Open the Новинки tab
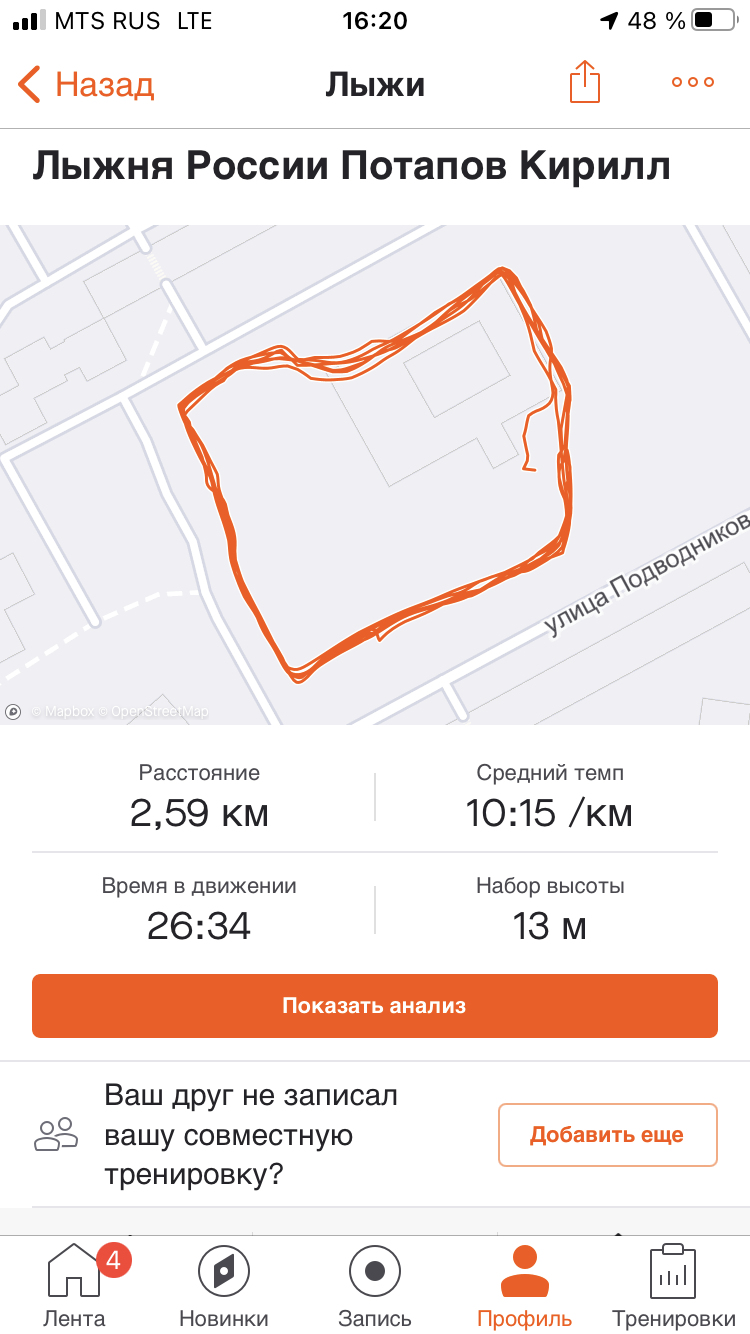Screen dimensions: 750x1334 224,1285
